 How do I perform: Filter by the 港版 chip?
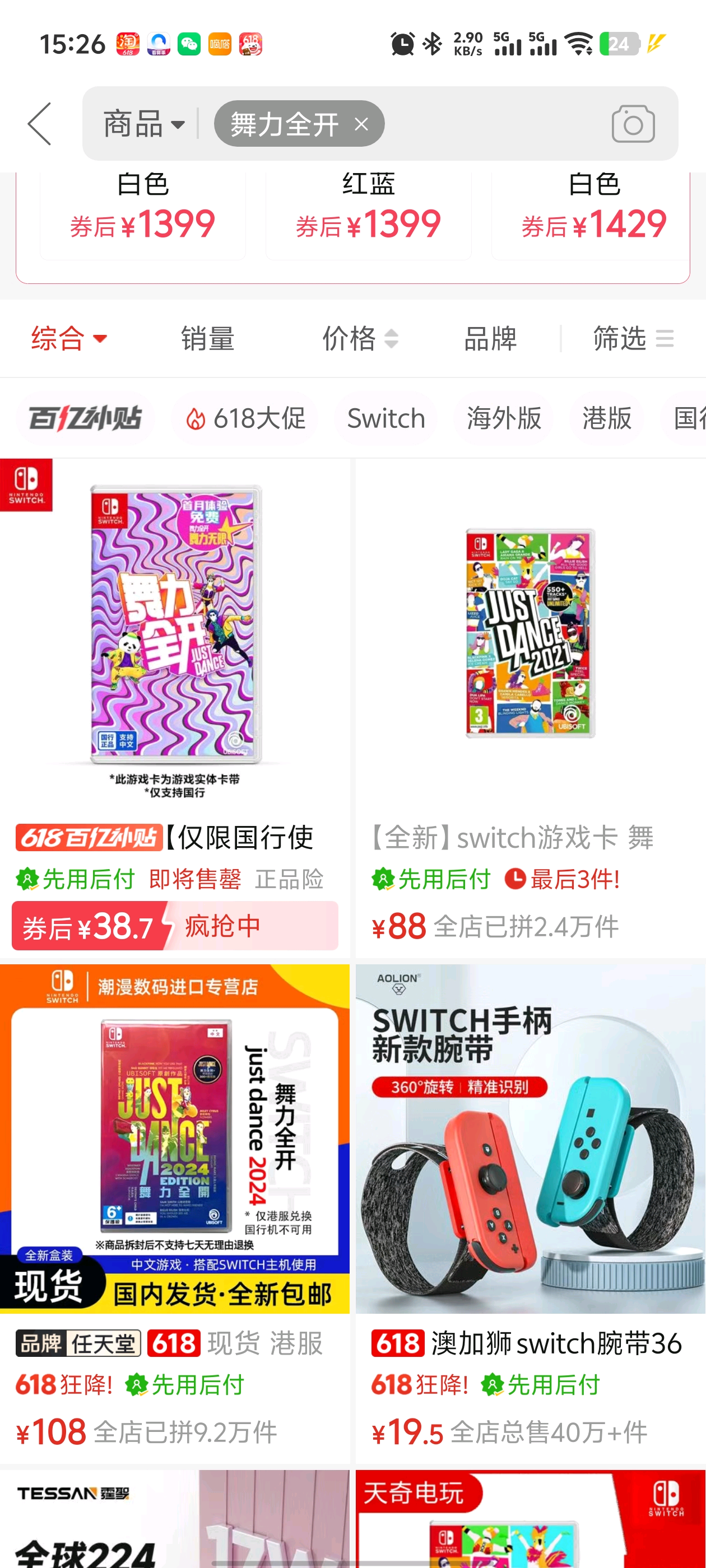606,418
